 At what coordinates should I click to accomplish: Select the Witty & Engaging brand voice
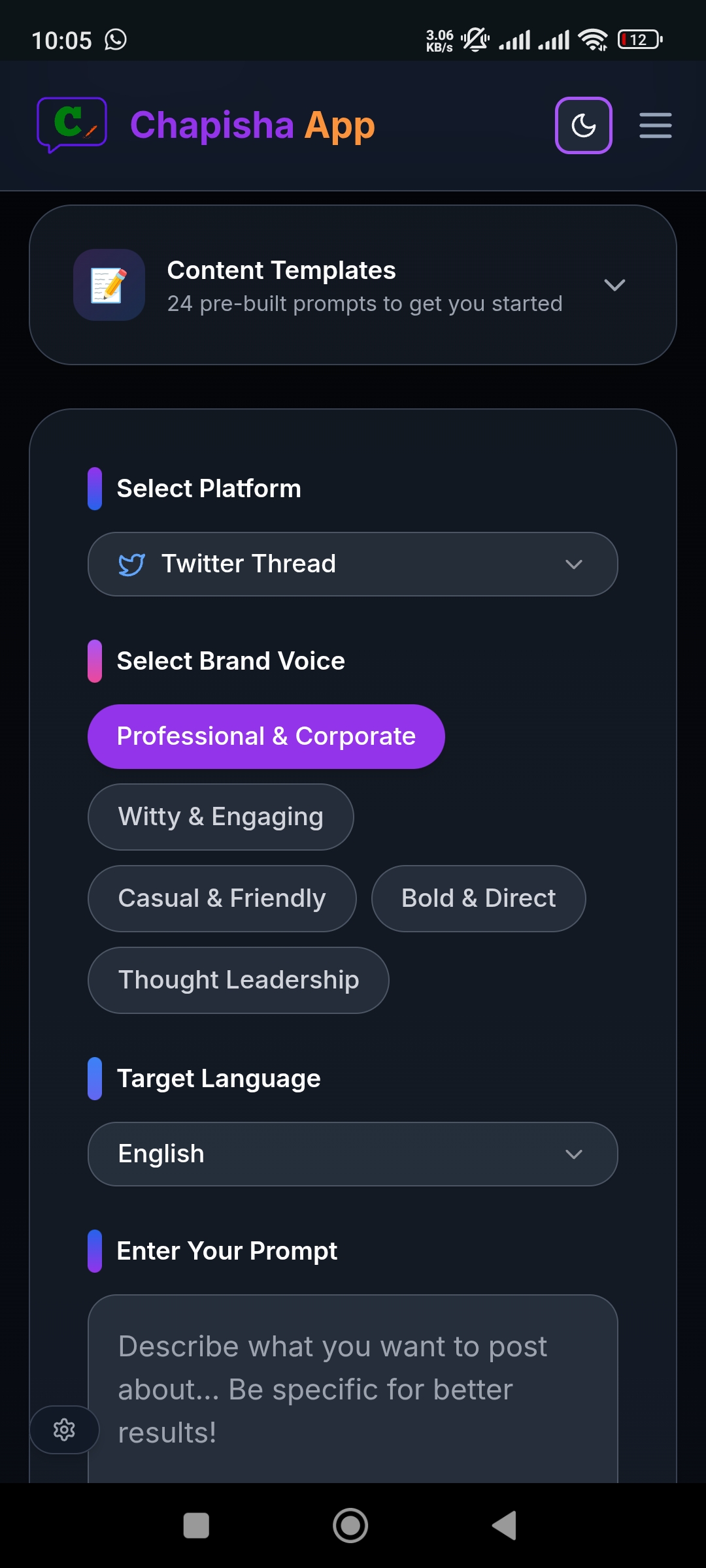220,817
